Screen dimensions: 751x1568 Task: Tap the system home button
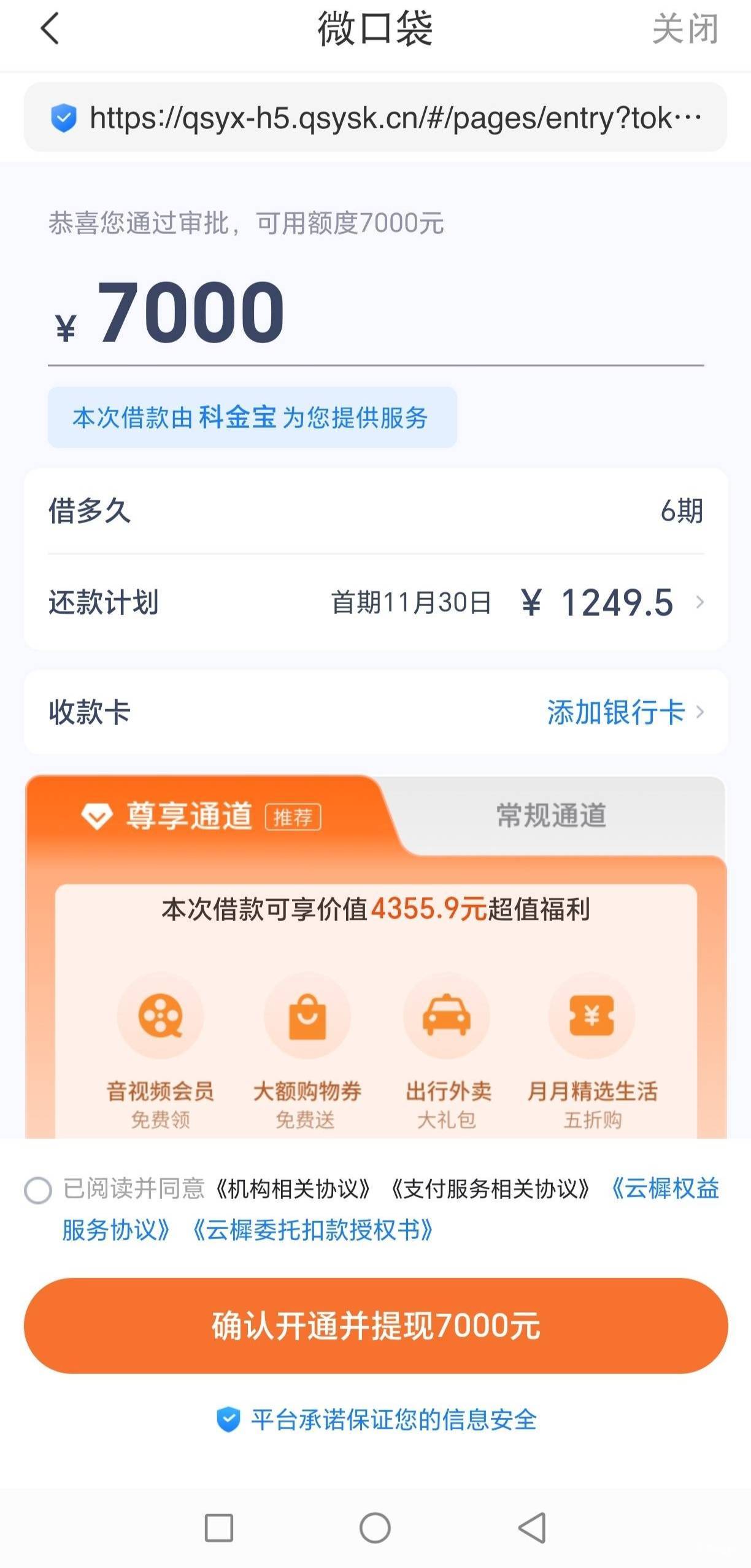pyautogui.click(x=375, y=1527)
